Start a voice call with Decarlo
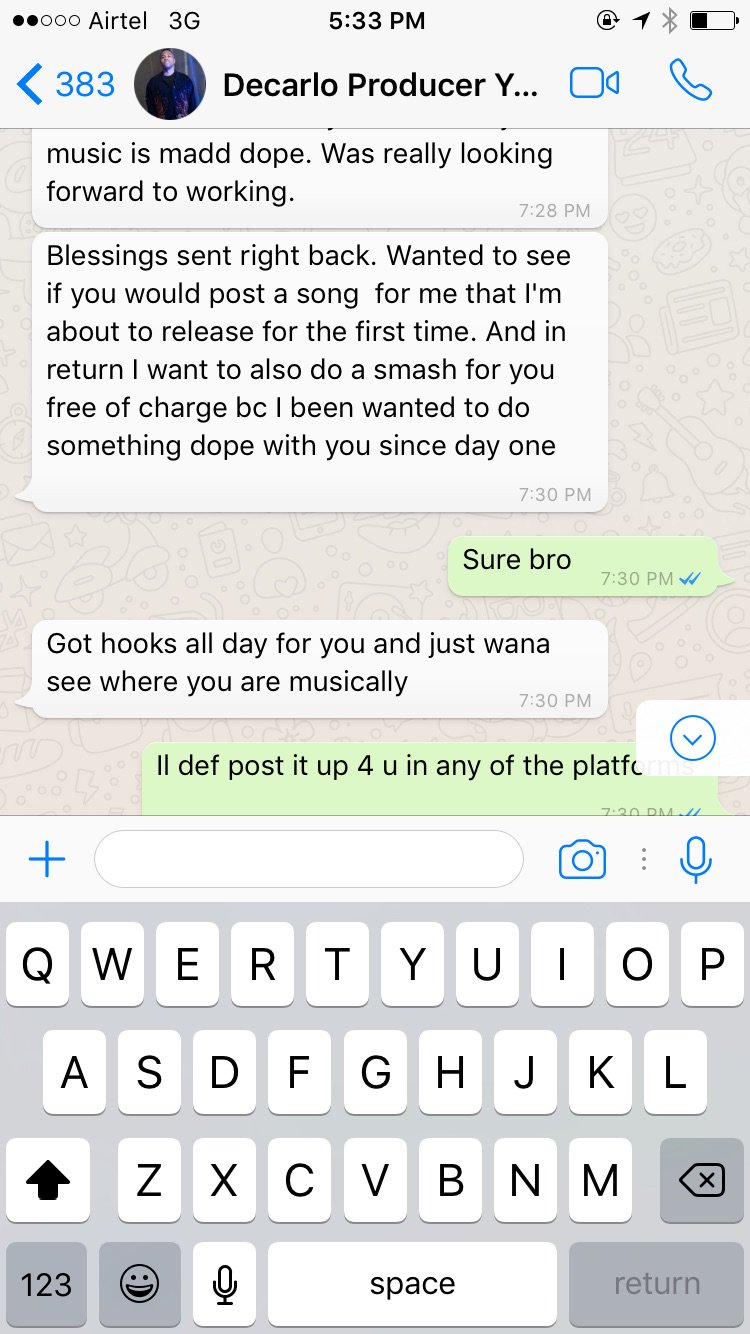This screenshot has width=750, height=1334. coord(690,84)
